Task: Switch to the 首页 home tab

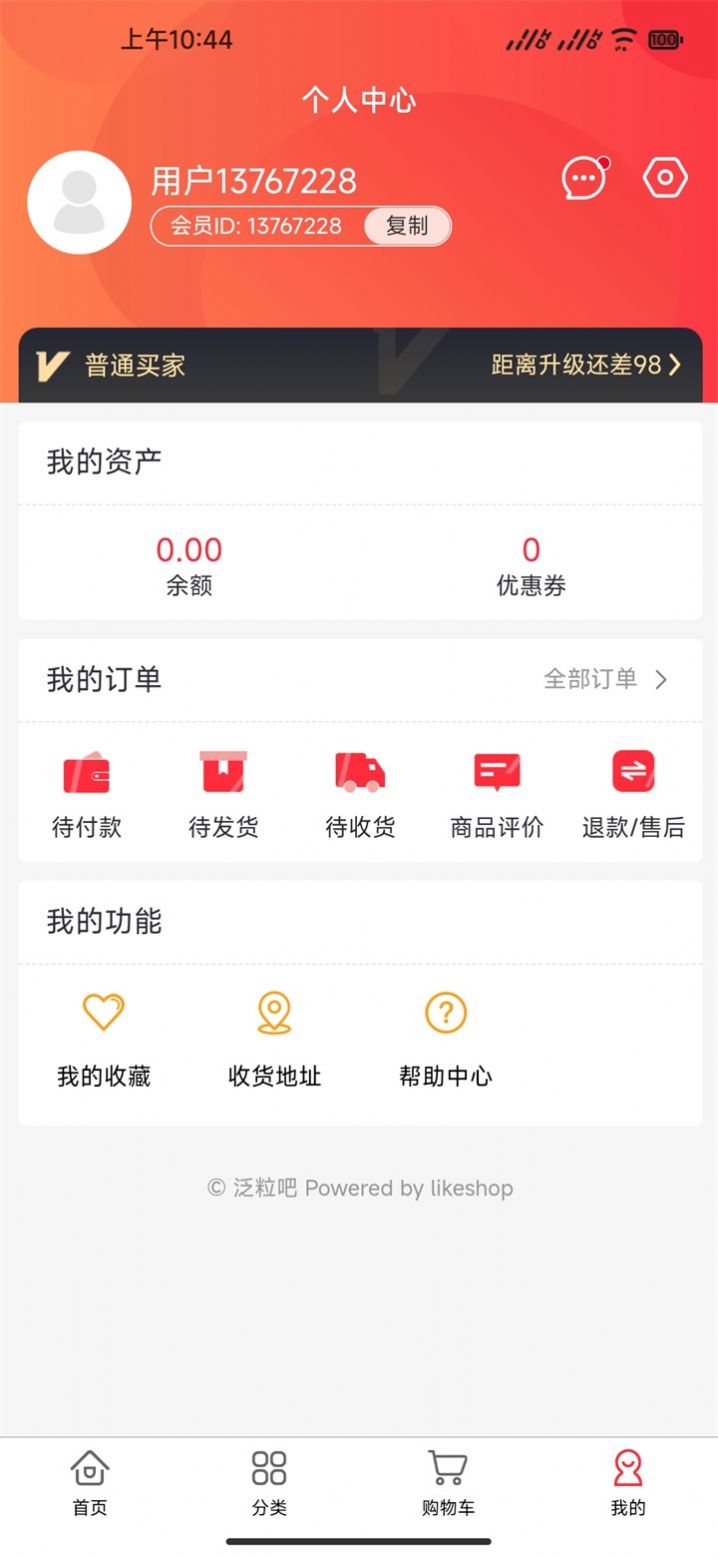Action: coord(90,1483)
